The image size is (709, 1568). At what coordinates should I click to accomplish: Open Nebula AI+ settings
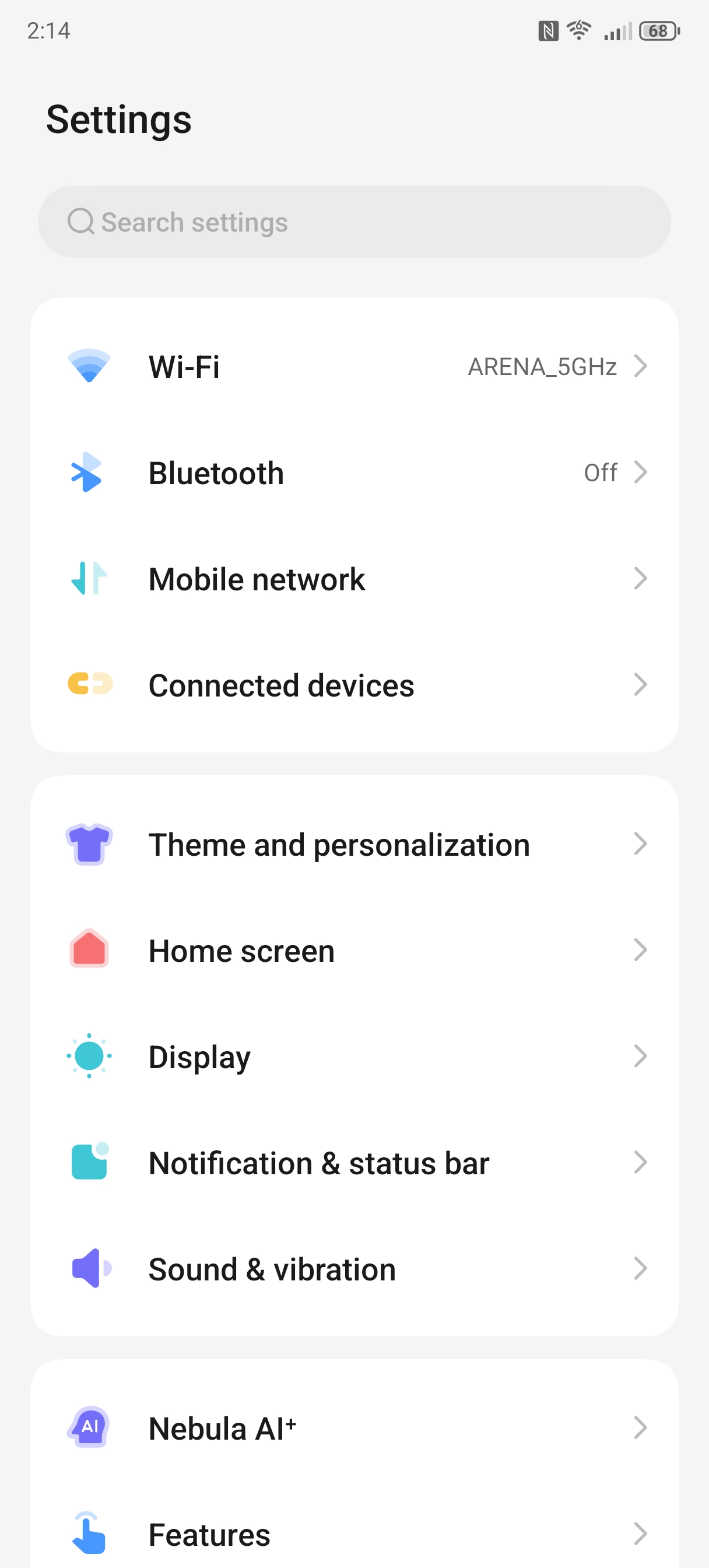354,1428
